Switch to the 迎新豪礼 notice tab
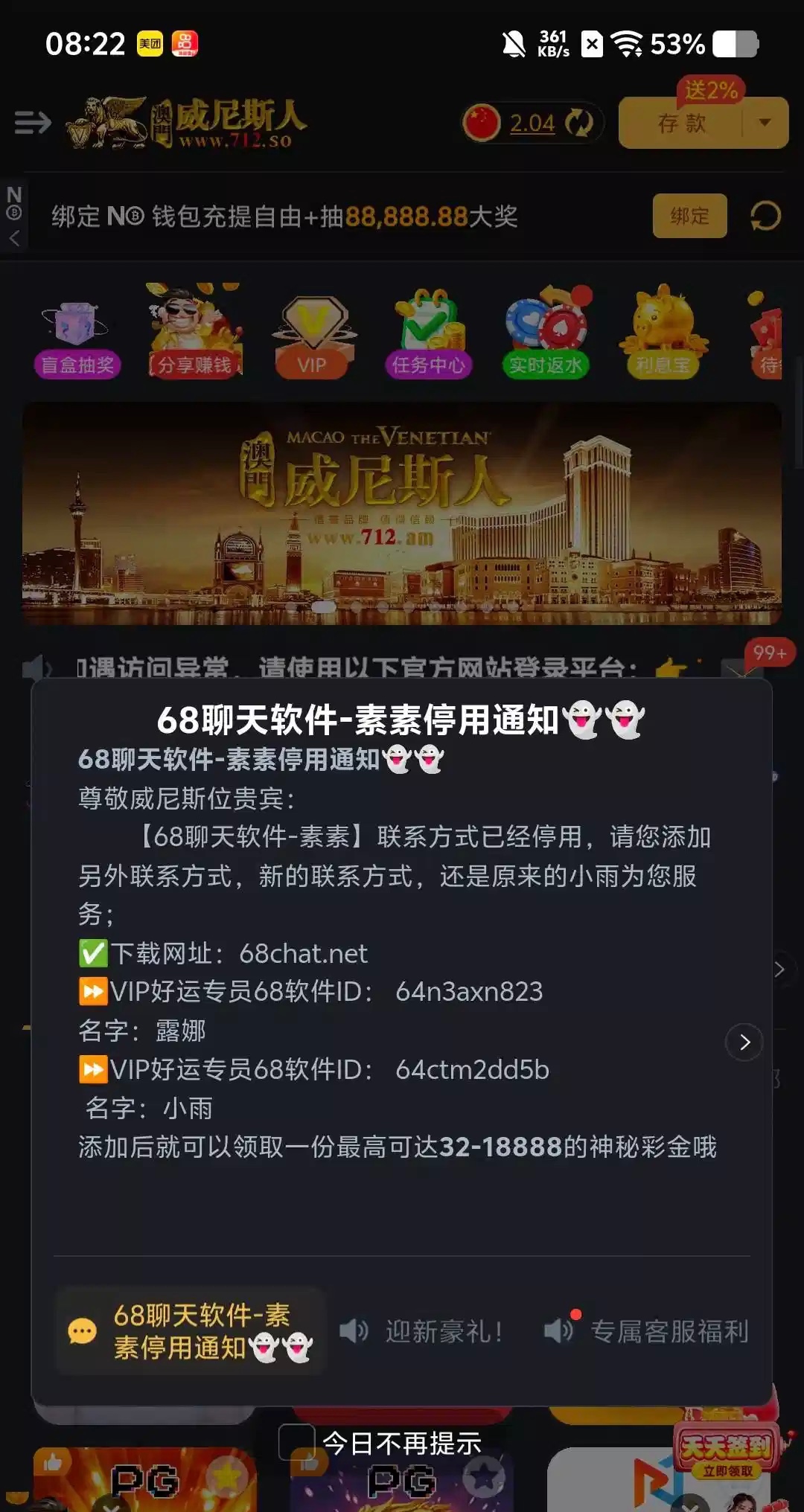Image resolution: width=804 pixels, height=1512 pixels. [423, 1330]
